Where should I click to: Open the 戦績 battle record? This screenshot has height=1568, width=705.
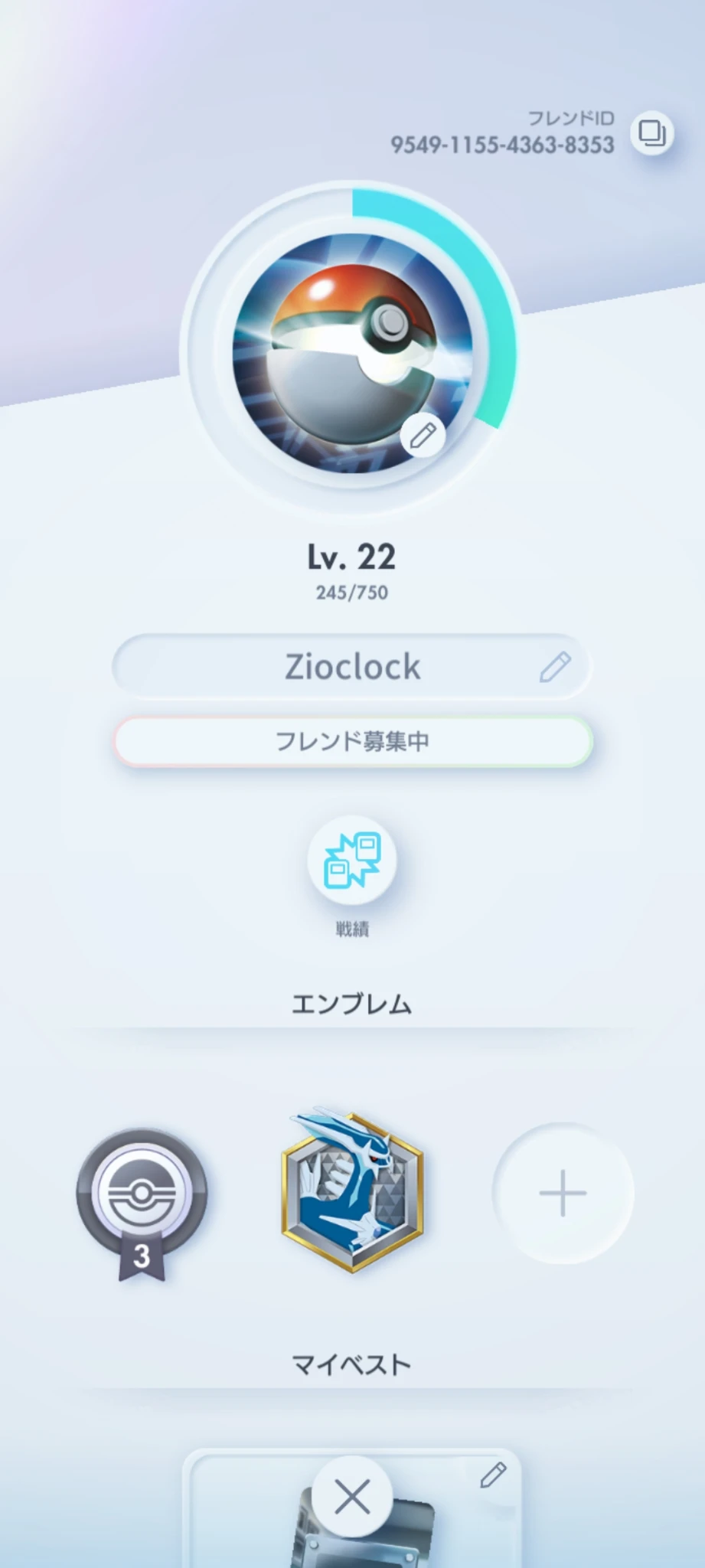point(352,861)
